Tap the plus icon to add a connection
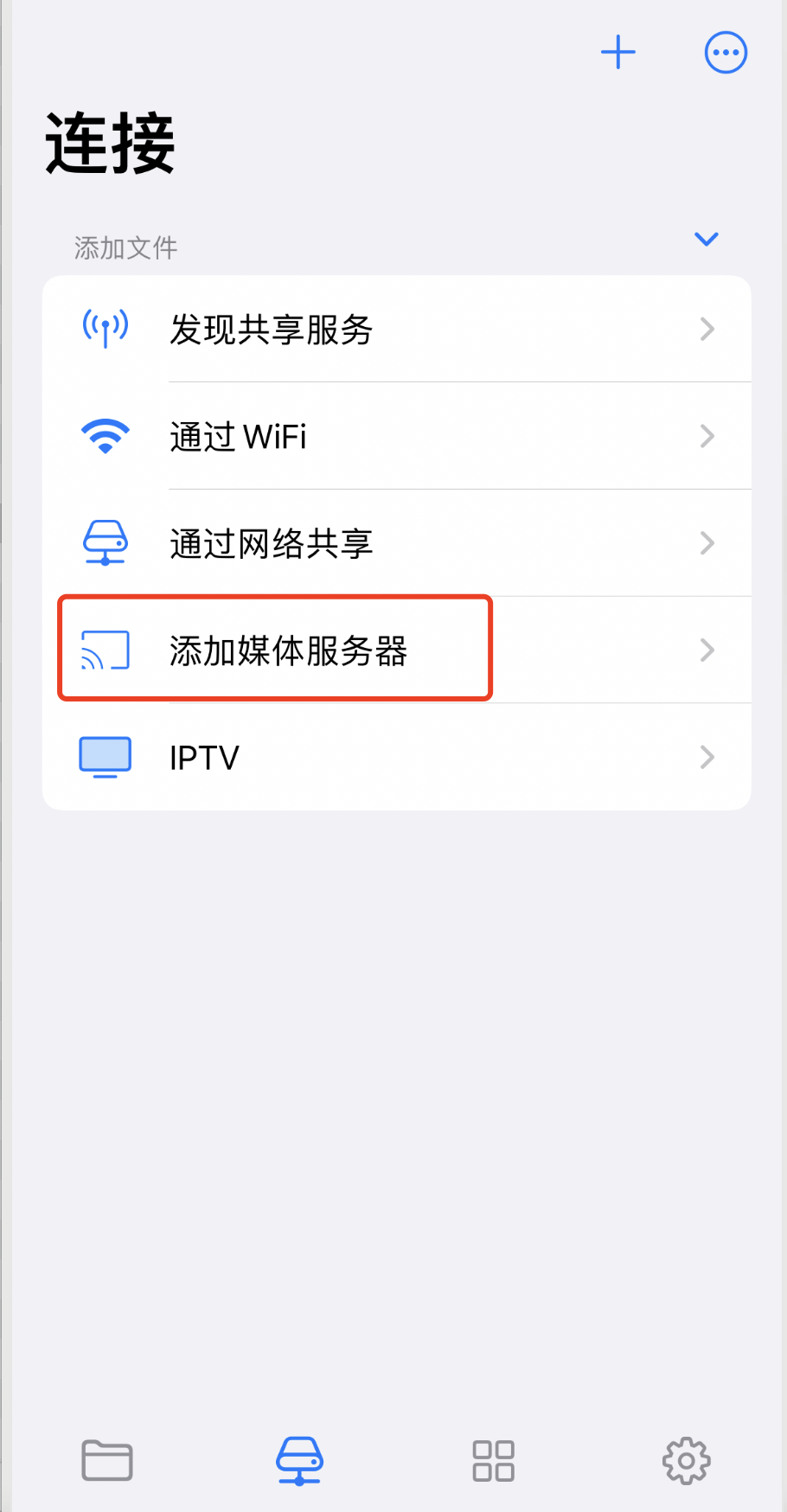The height and width of the screenshot is (1512, 787). [x=618, y=53]
